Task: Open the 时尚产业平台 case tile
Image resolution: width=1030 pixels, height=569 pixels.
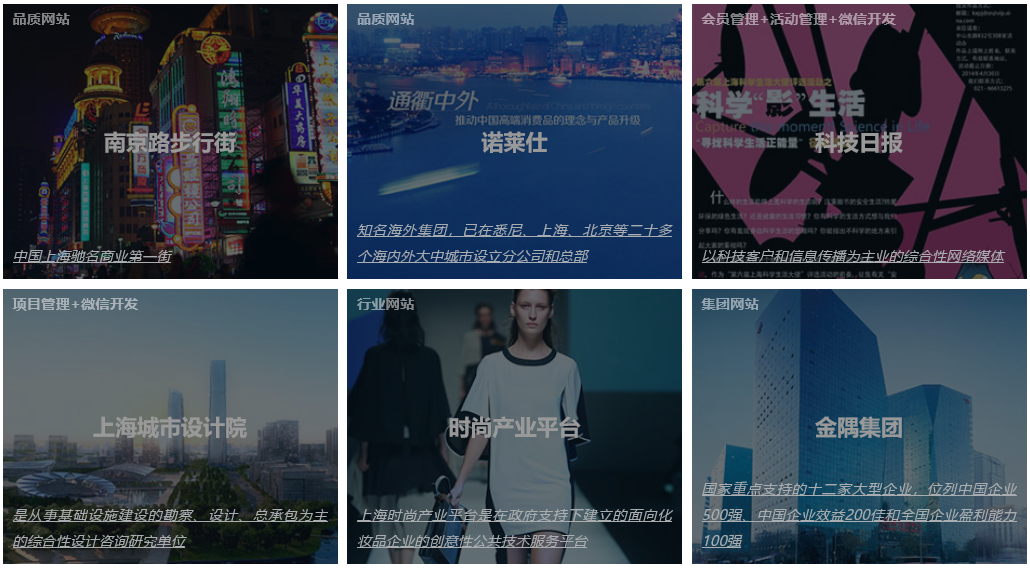Action: tap(514, 428)
